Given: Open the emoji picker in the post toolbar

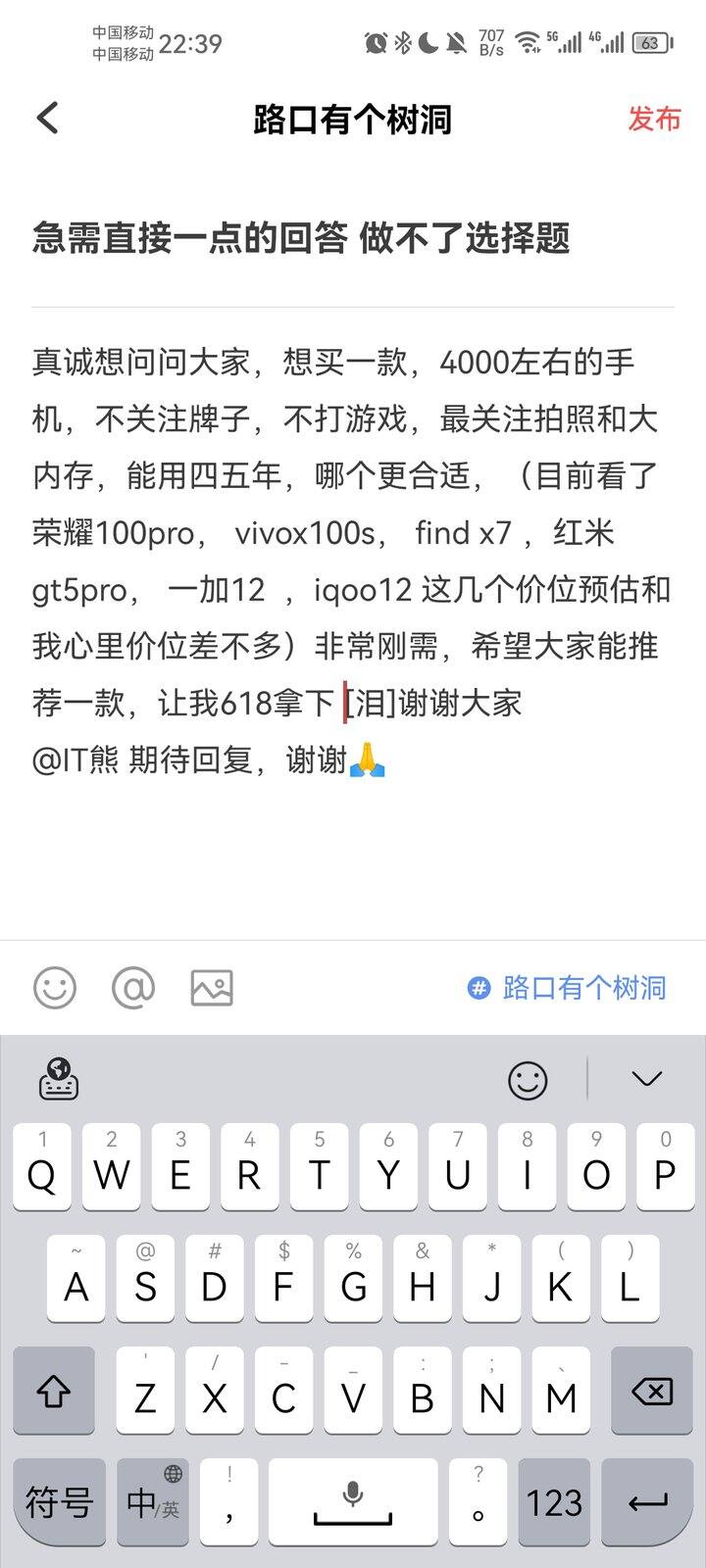Looking at the screenshot, I should coord(55,988).
